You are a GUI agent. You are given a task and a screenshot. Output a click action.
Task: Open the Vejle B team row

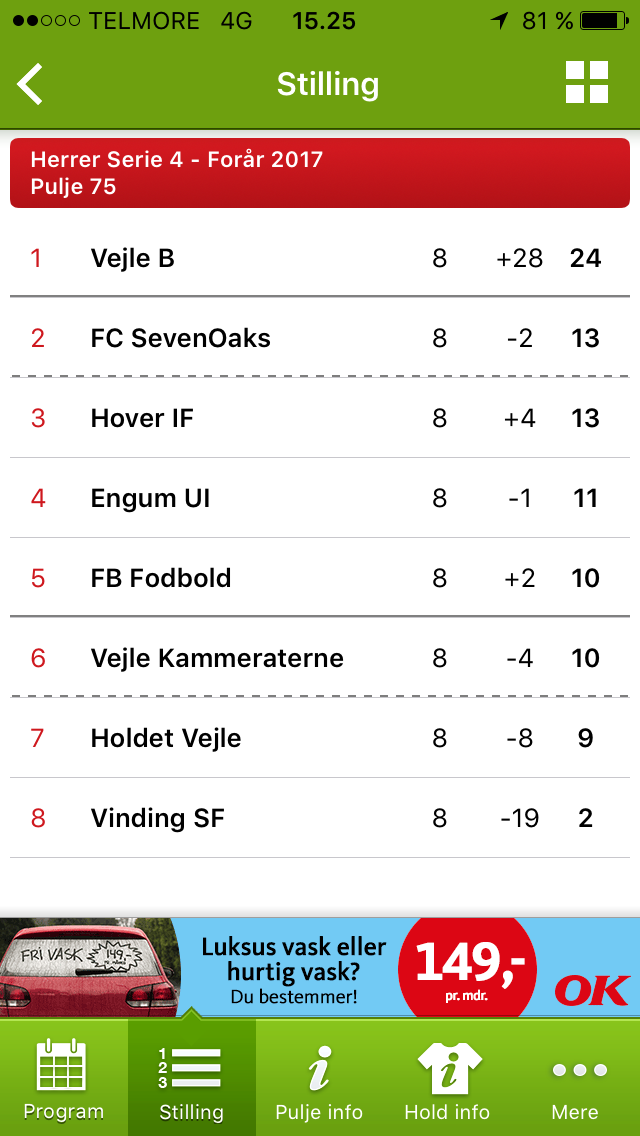[x=320, y=258]
